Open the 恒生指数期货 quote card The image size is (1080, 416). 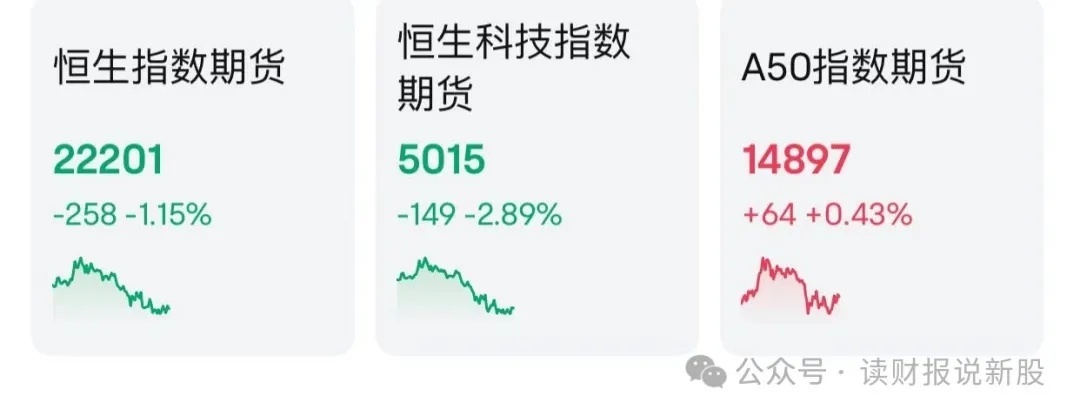tap(192, 175)
